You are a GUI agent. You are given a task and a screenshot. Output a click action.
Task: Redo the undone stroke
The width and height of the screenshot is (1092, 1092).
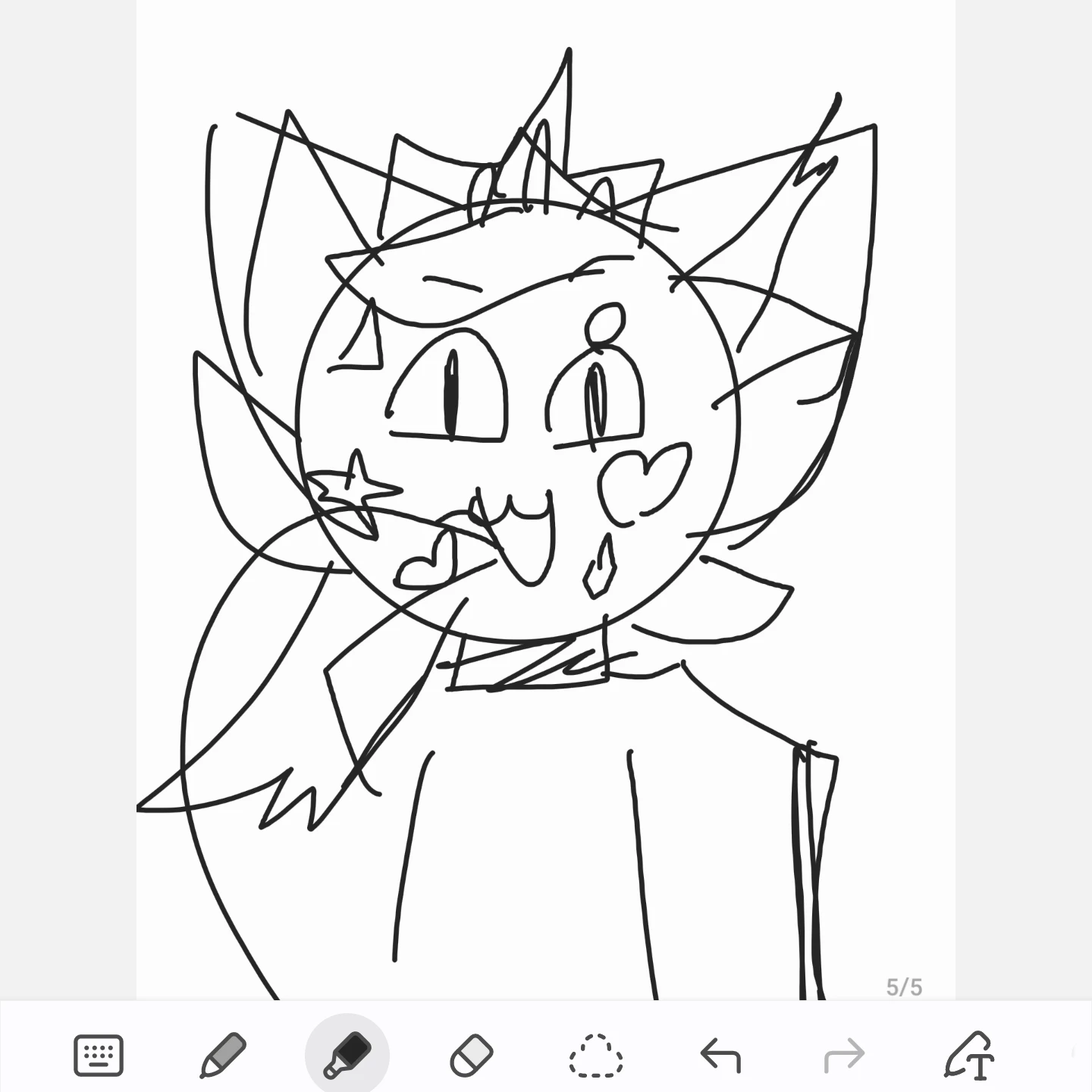(844, 1055)
